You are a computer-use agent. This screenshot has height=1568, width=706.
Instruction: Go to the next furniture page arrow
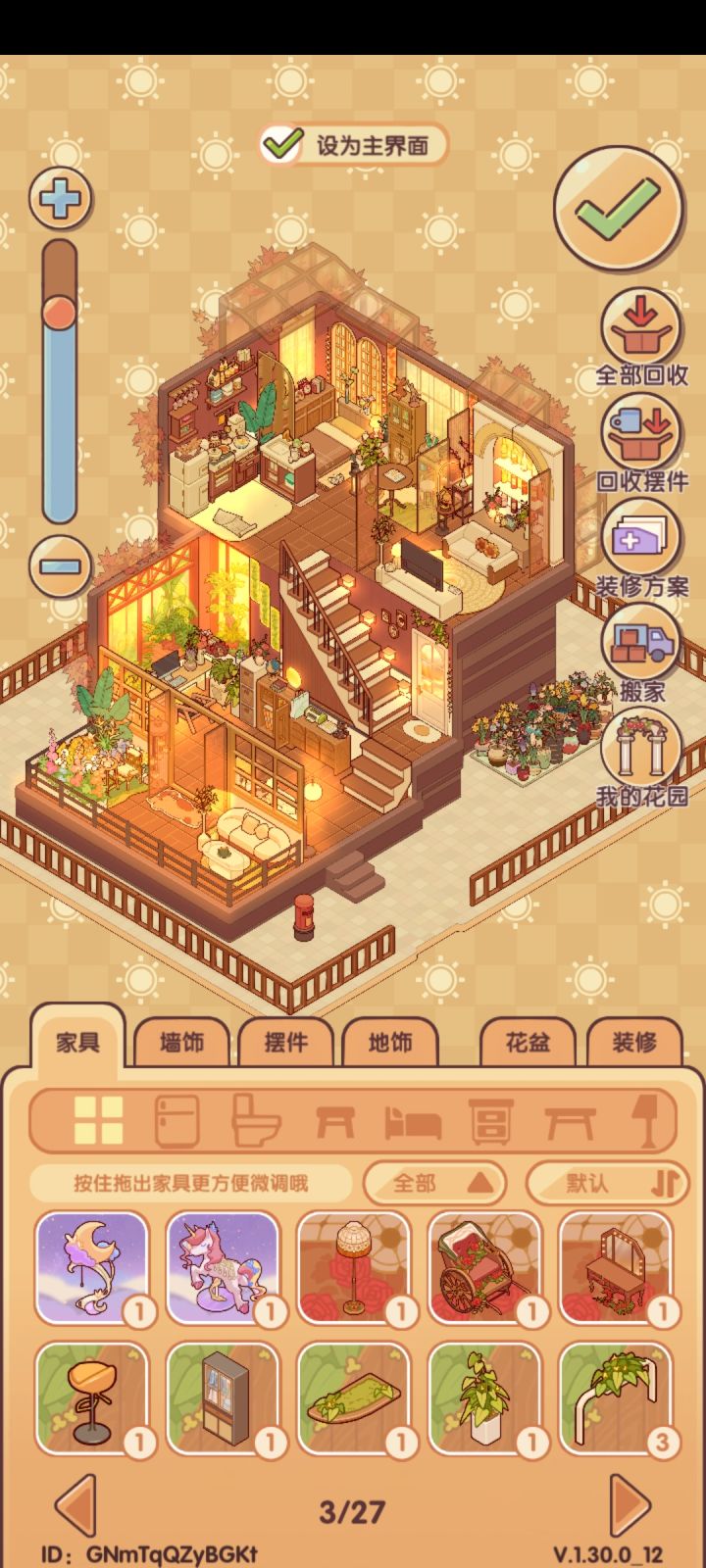pos(630,1505)
